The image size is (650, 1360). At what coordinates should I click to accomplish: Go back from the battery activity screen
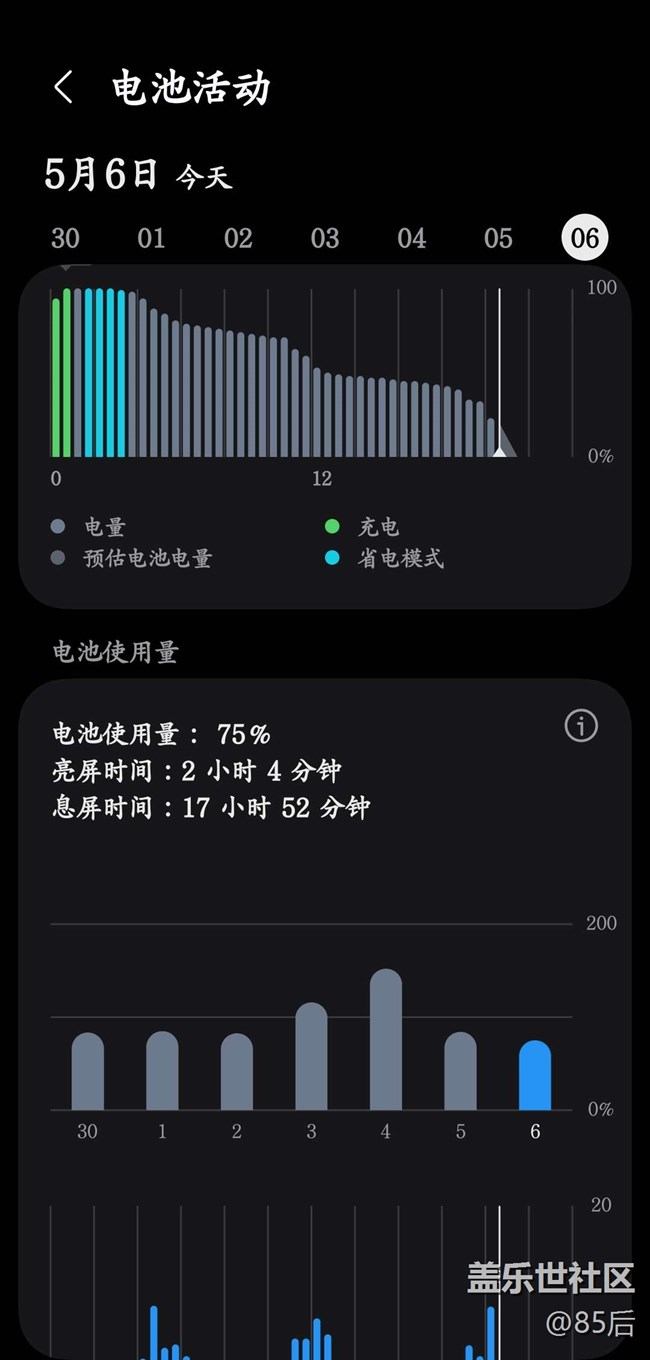64,88
